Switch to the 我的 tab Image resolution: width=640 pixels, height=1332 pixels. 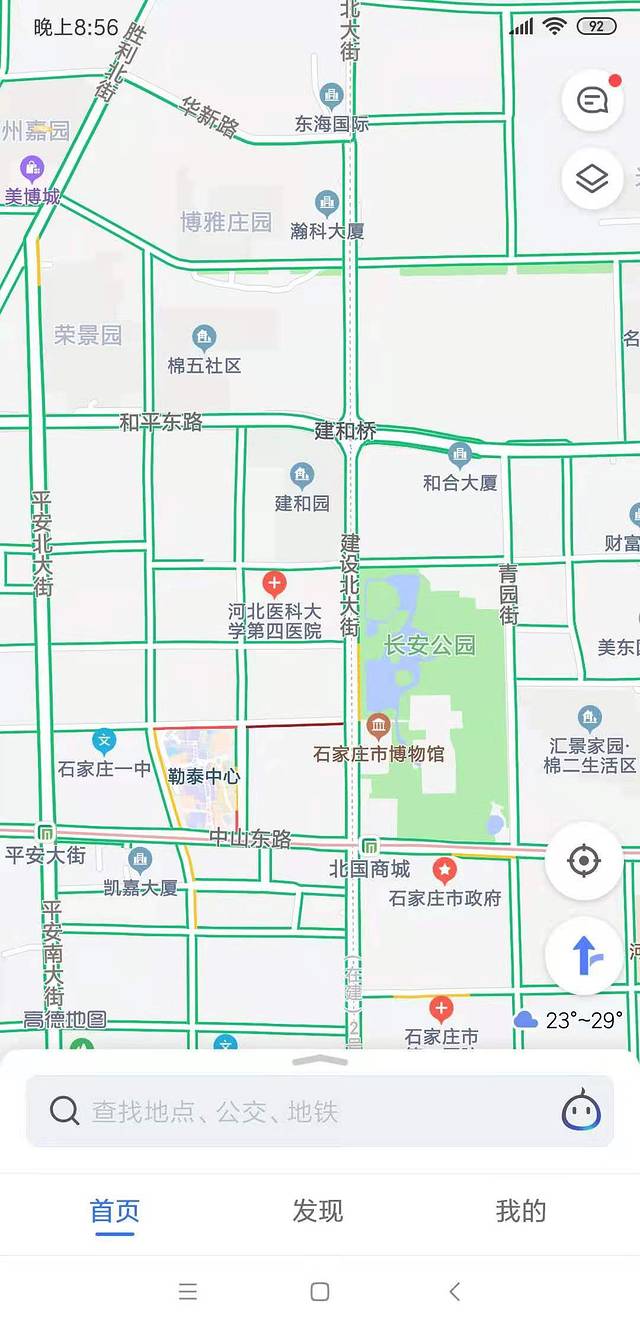tap(521, 1212)
